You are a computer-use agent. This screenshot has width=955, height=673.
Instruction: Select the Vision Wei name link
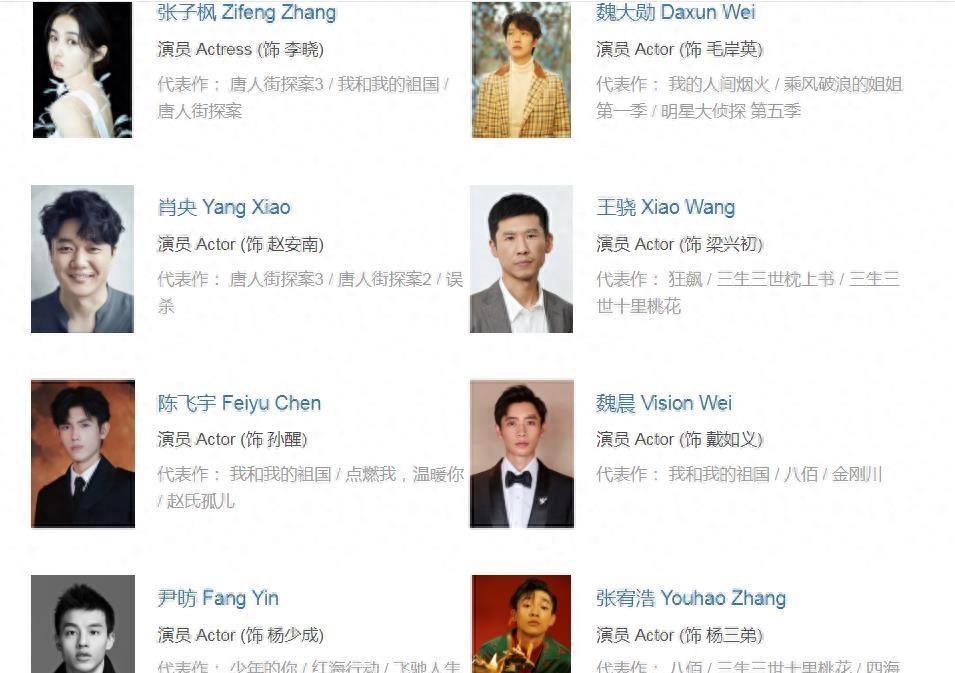664,404
